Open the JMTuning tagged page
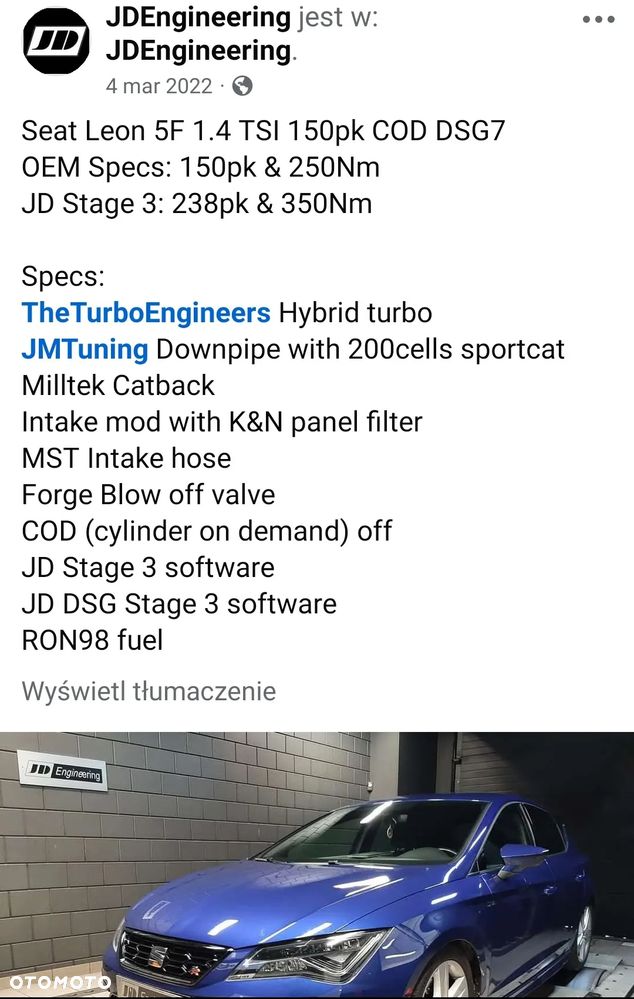The width and height of the screenshot is (634, 999). coord(85,349)
